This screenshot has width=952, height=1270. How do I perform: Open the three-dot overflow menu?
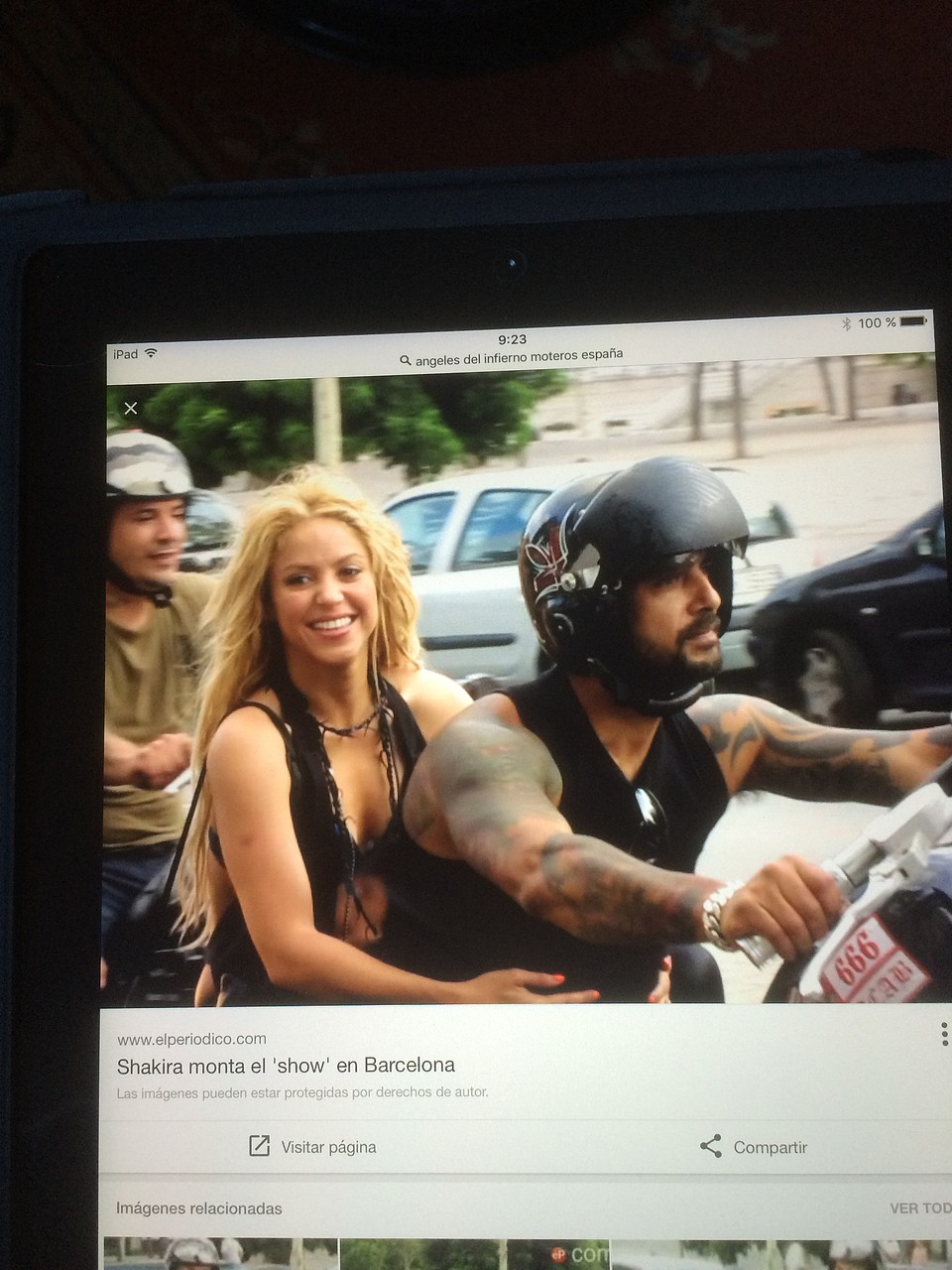[x=943, y=1035]
